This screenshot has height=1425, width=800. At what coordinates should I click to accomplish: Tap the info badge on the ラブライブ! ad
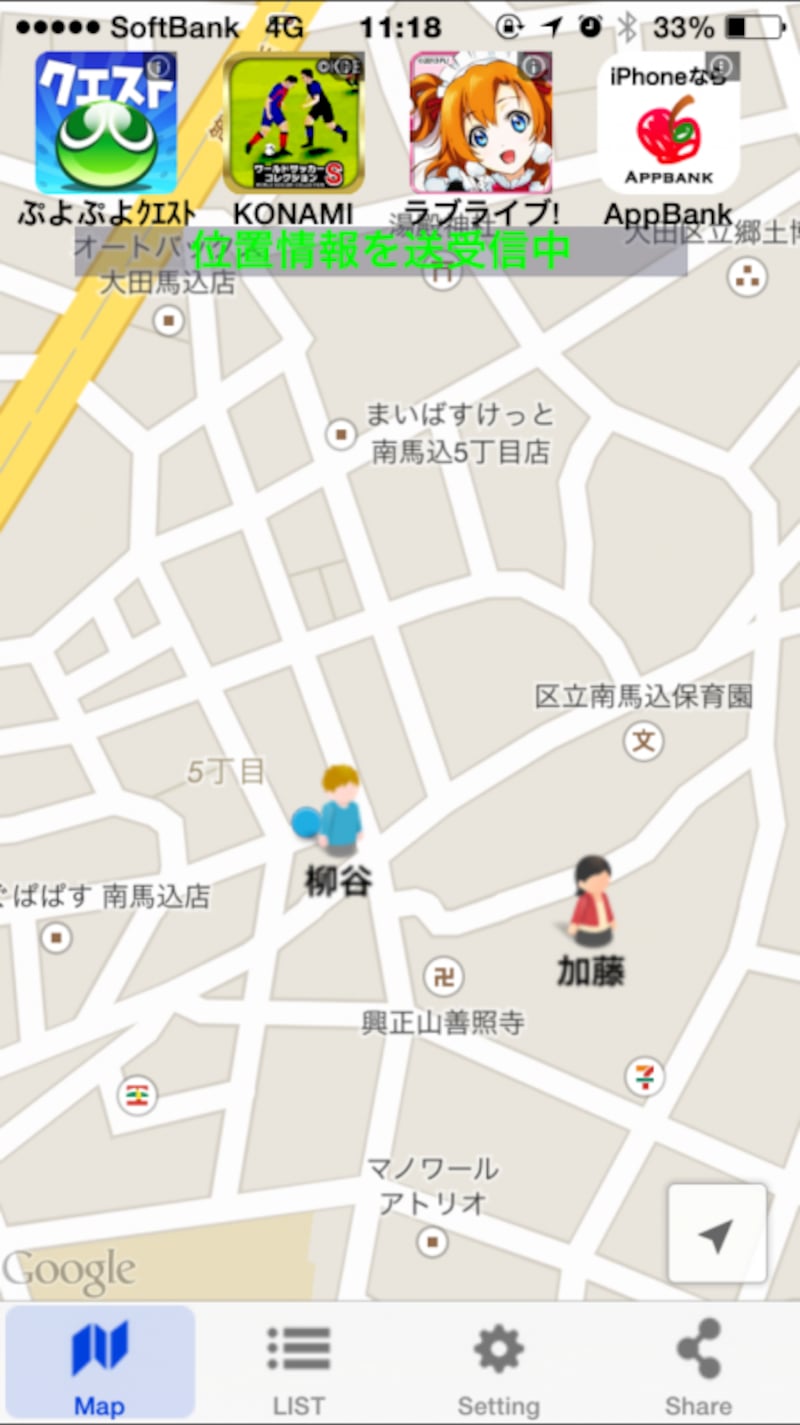(x=532, y=63)
